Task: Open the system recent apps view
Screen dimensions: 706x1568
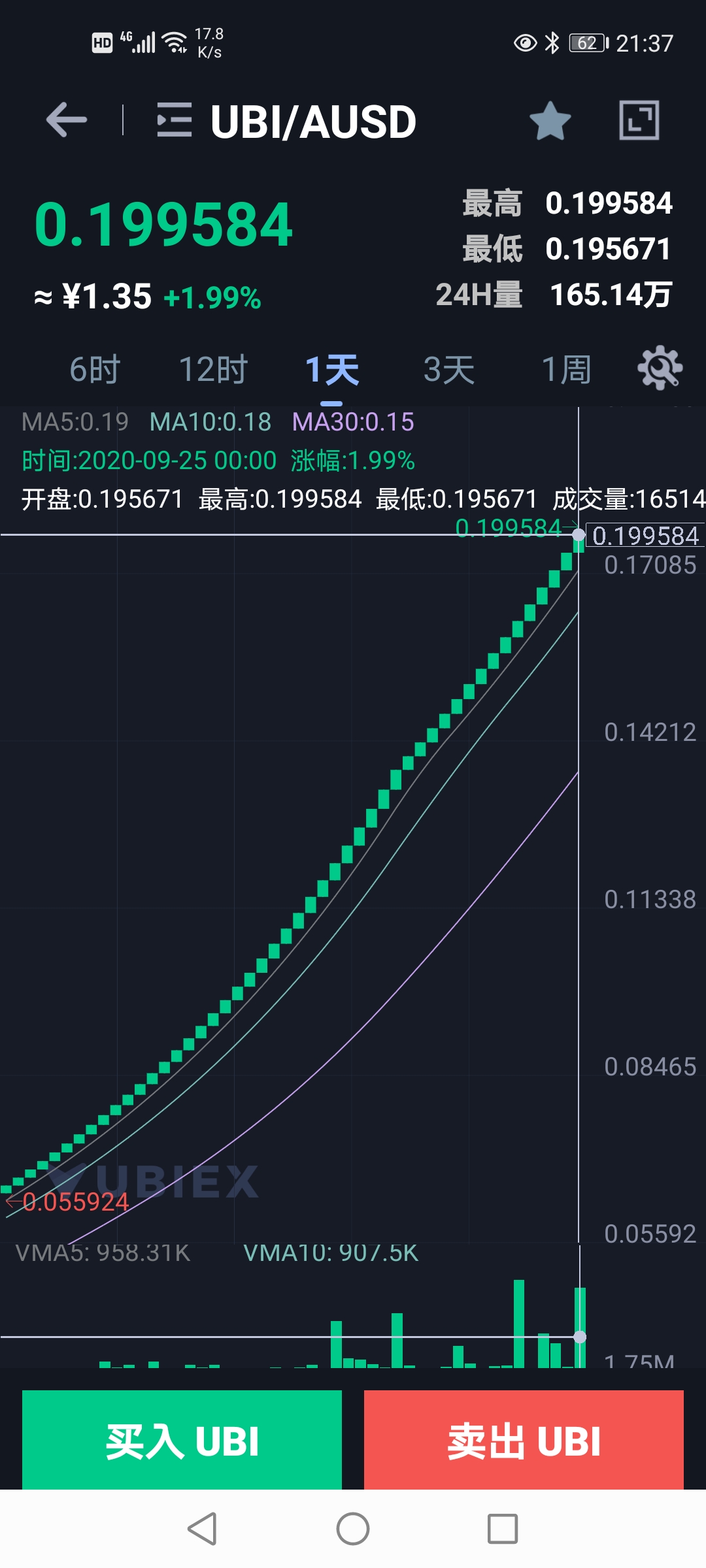Action: tap(503, 1529)
